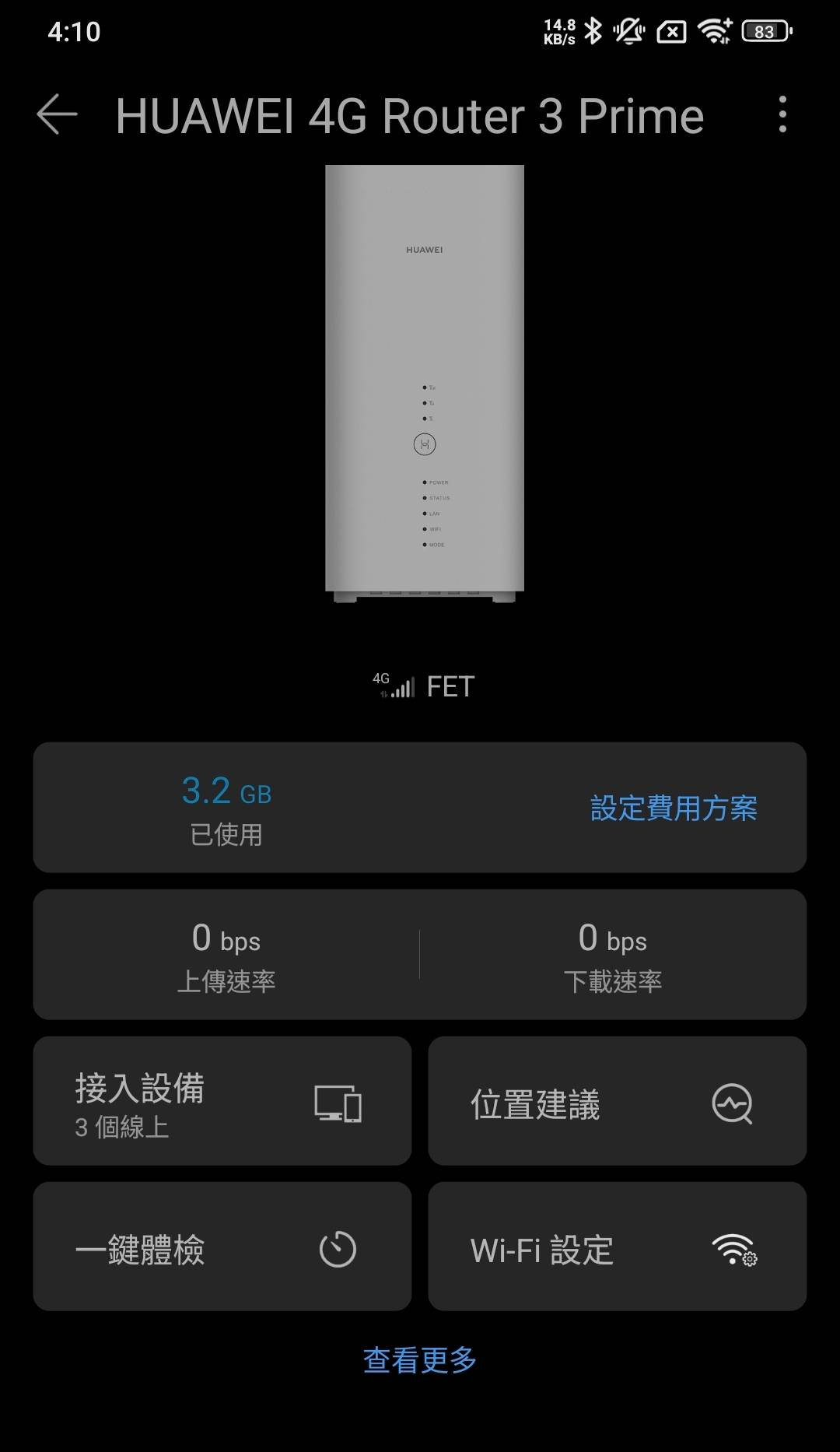Go back using the arrow icon
The height and width of the screenshot is (1452, 840).
point(57,114)
